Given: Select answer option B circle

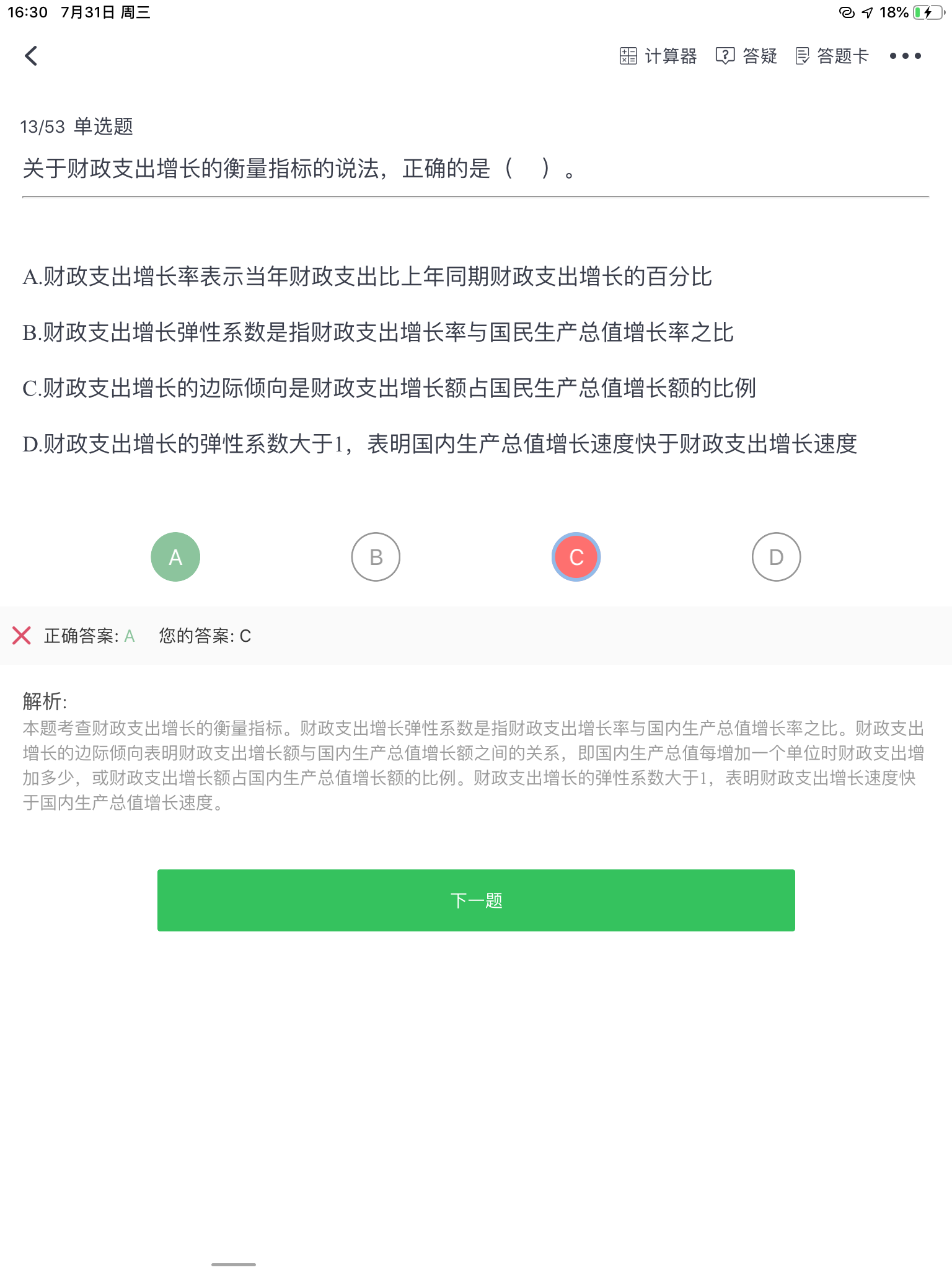Looking at the screenshot, I should [376, 557].
